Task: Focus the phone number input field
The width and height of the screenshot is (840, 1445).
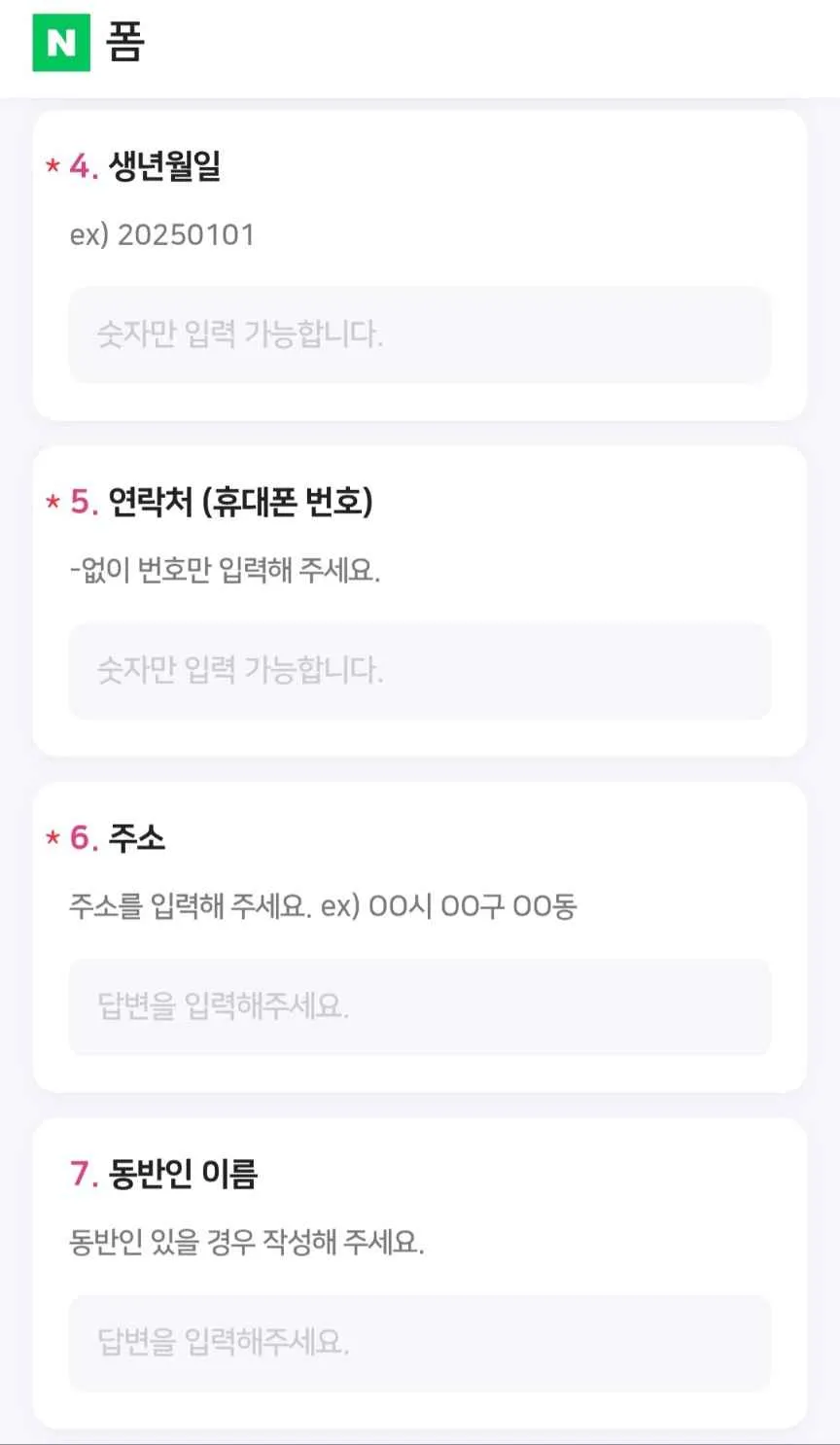Action: point(418,671)
